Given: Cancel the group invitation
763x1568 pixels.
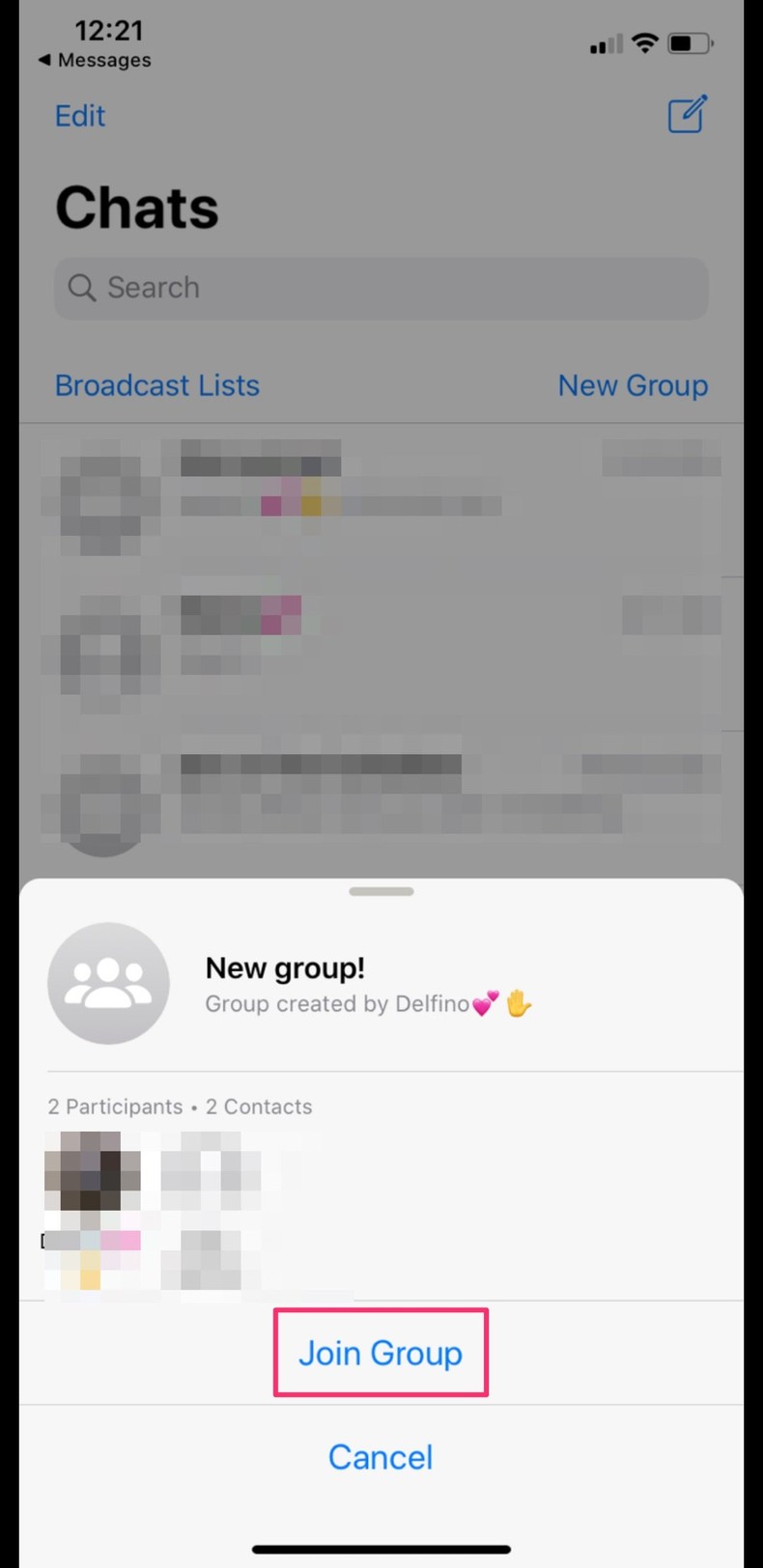Looking at the screenshot, I should click(x=381, y=1457).
